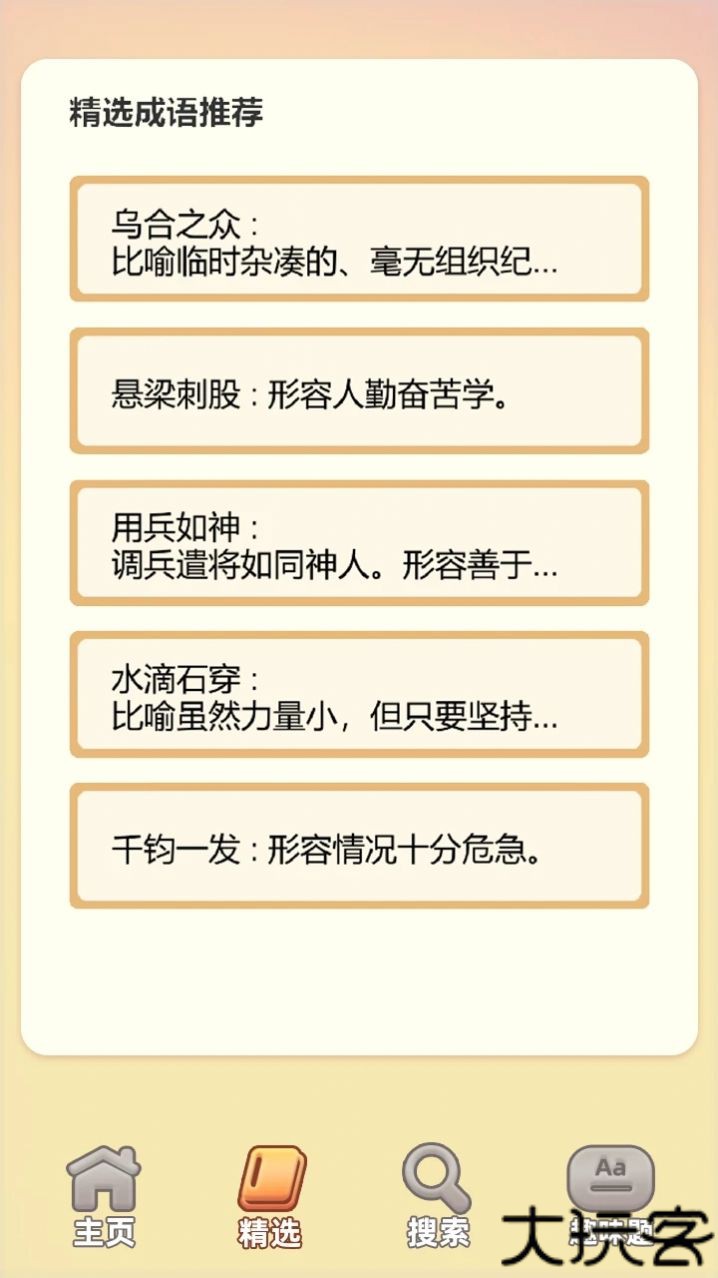The image size is (718, 1278).
Task: Tap the 千钧一发 idiom card
Action: click(x=359, y=846)
